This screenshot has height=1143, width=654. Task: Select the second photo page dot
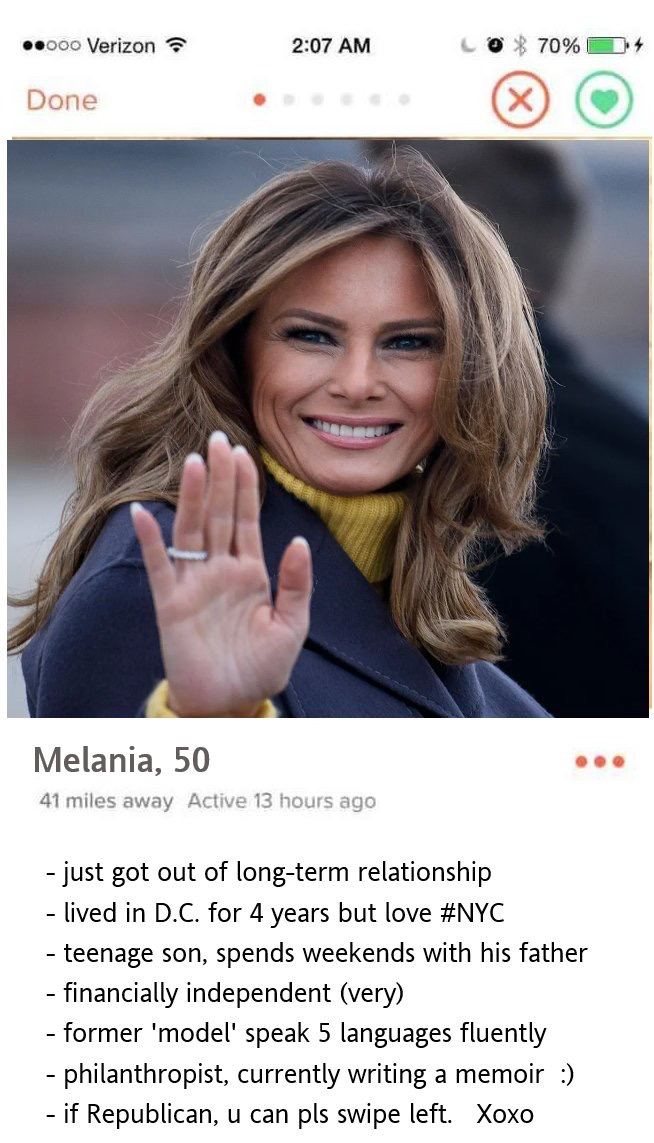click(x=288, y=100)
